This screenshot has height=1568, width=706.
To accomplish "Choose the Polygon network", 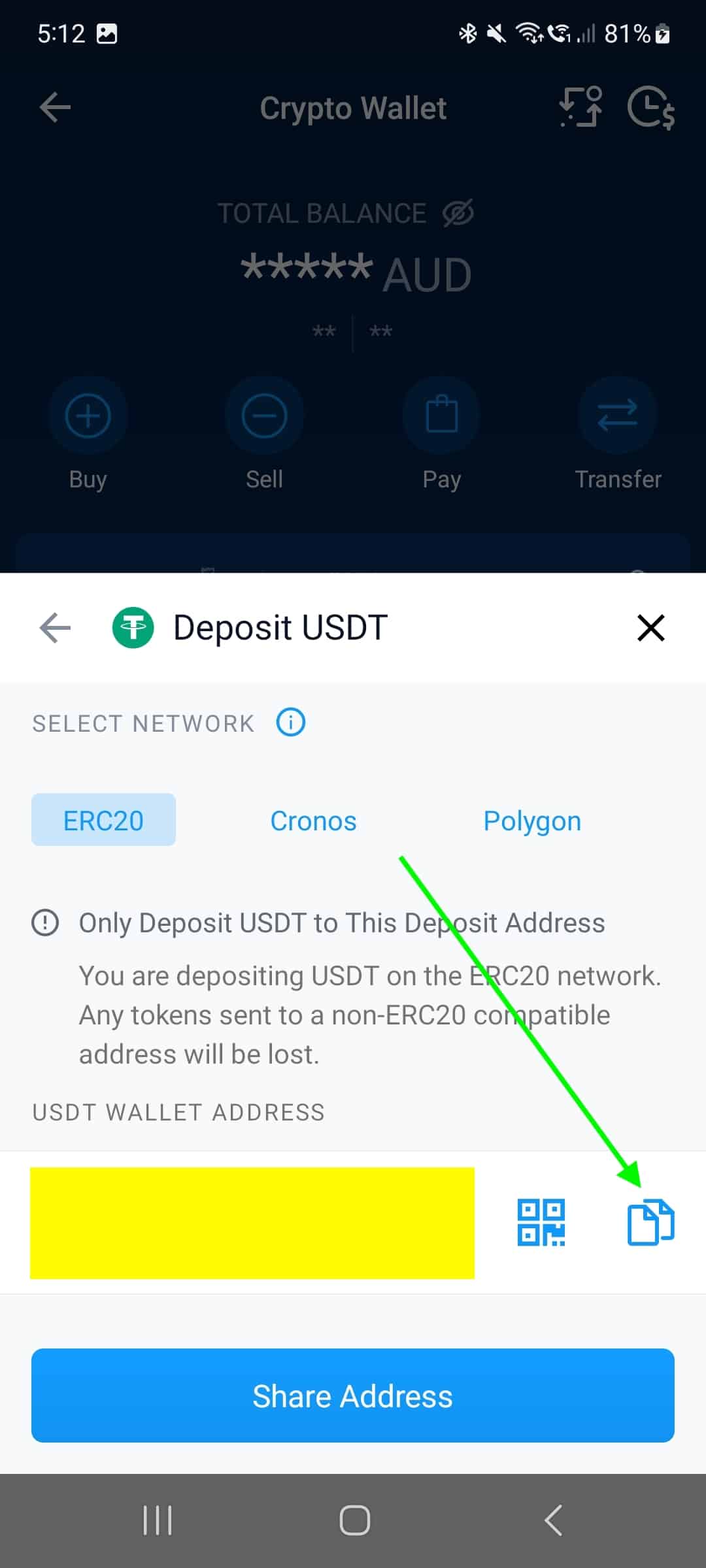I will [x=532, y=821].
